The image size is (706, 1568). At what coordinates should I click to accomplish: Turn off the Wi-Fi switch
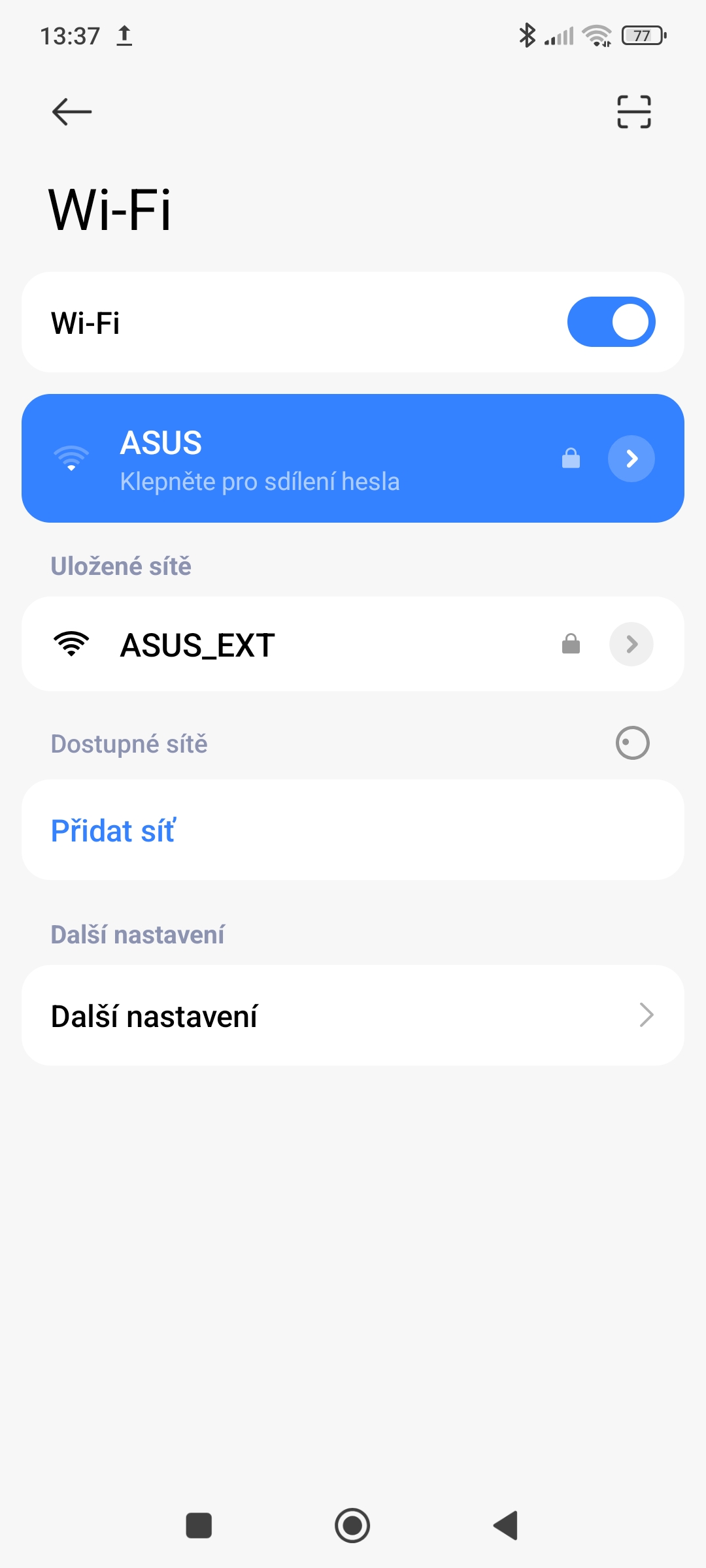611,322
